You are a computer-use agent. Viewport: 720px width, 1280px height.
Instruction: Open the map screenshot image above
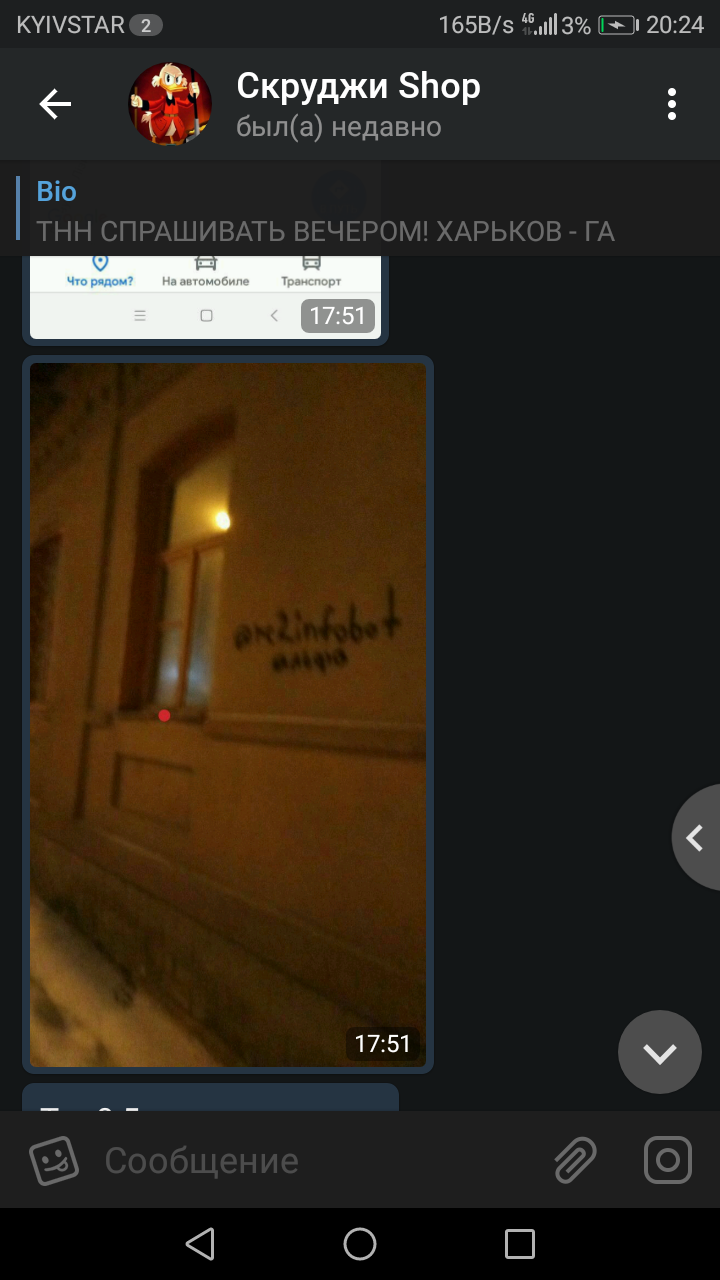(x=206, y=298)
